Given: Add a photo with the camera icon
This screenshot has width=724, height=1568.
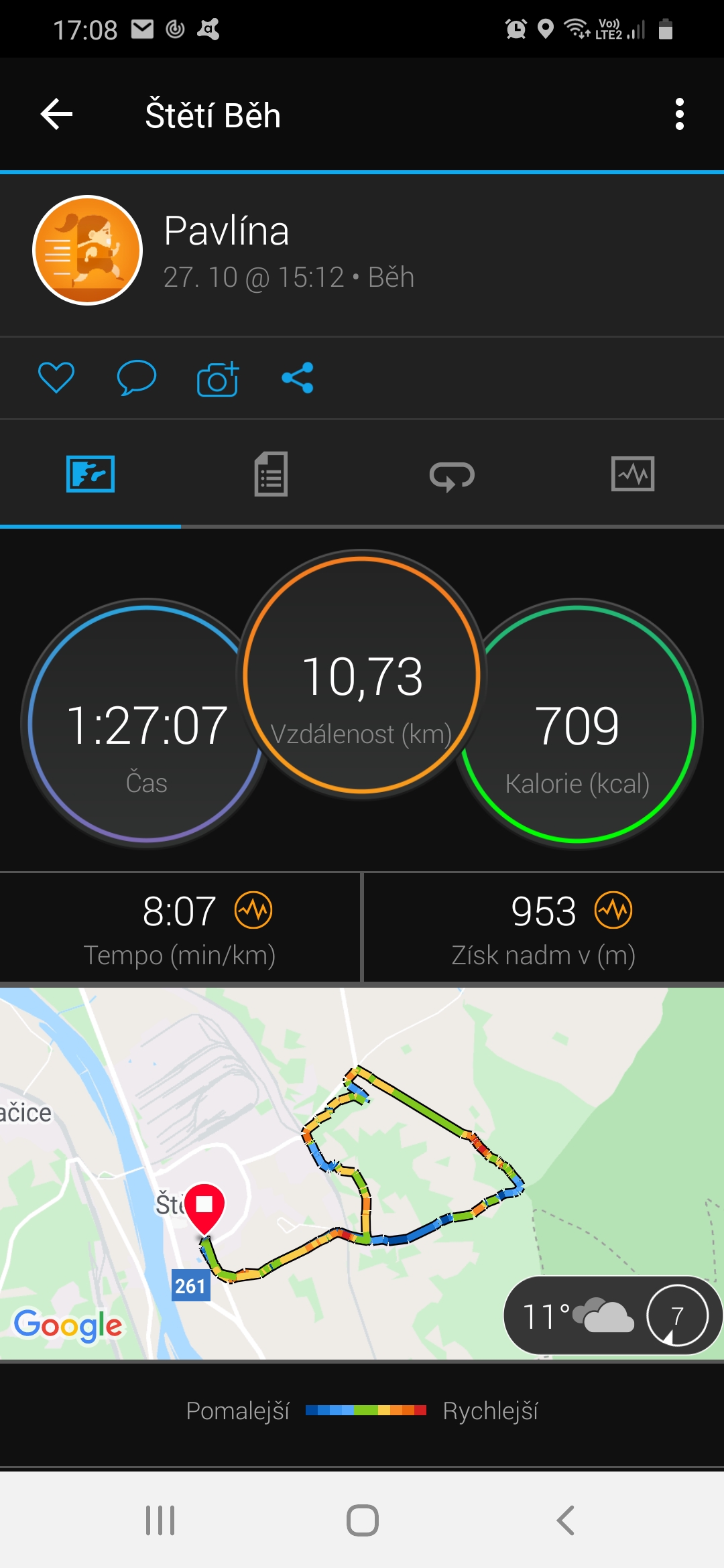Looking at the screenshot, I should (x=218, y=379).
